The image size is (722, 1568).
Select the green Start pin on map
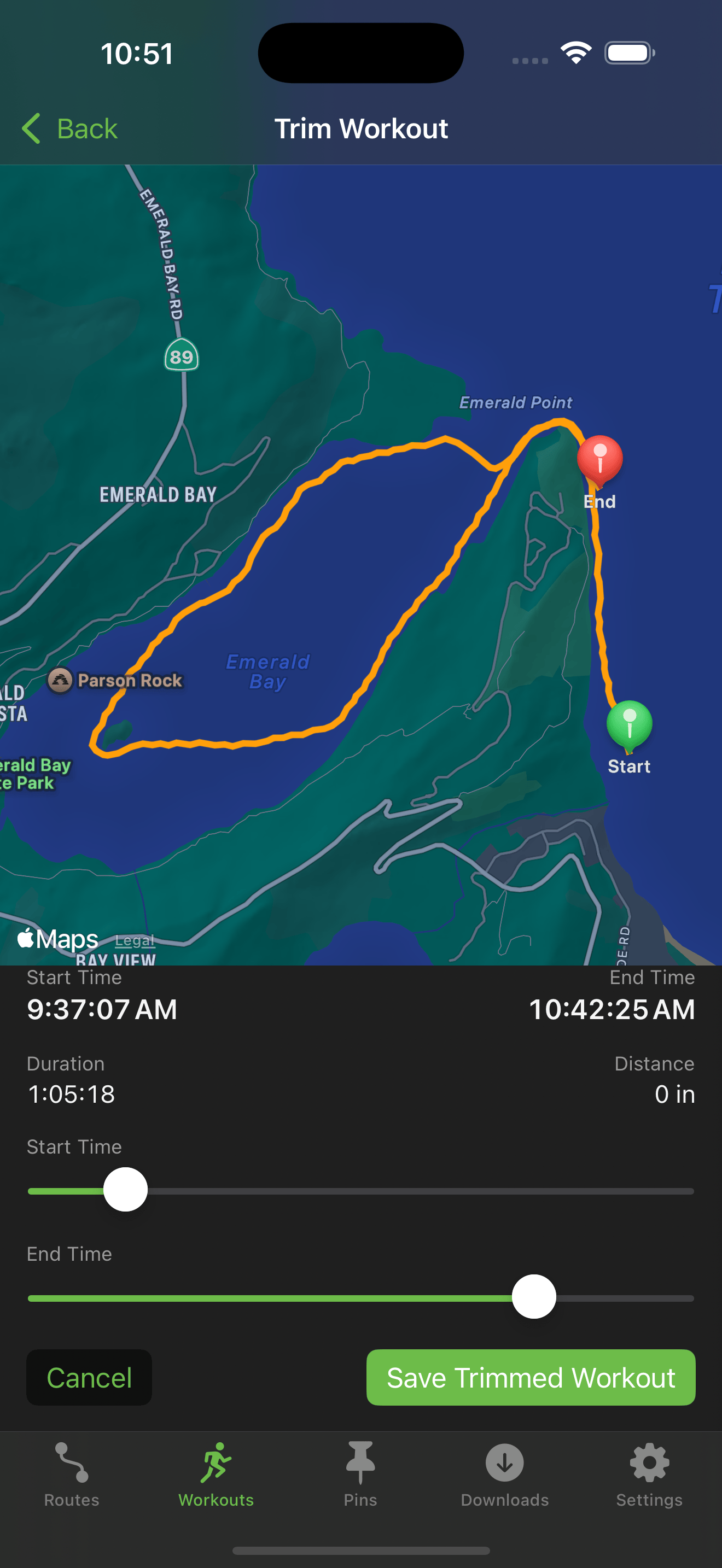[629, 723]
